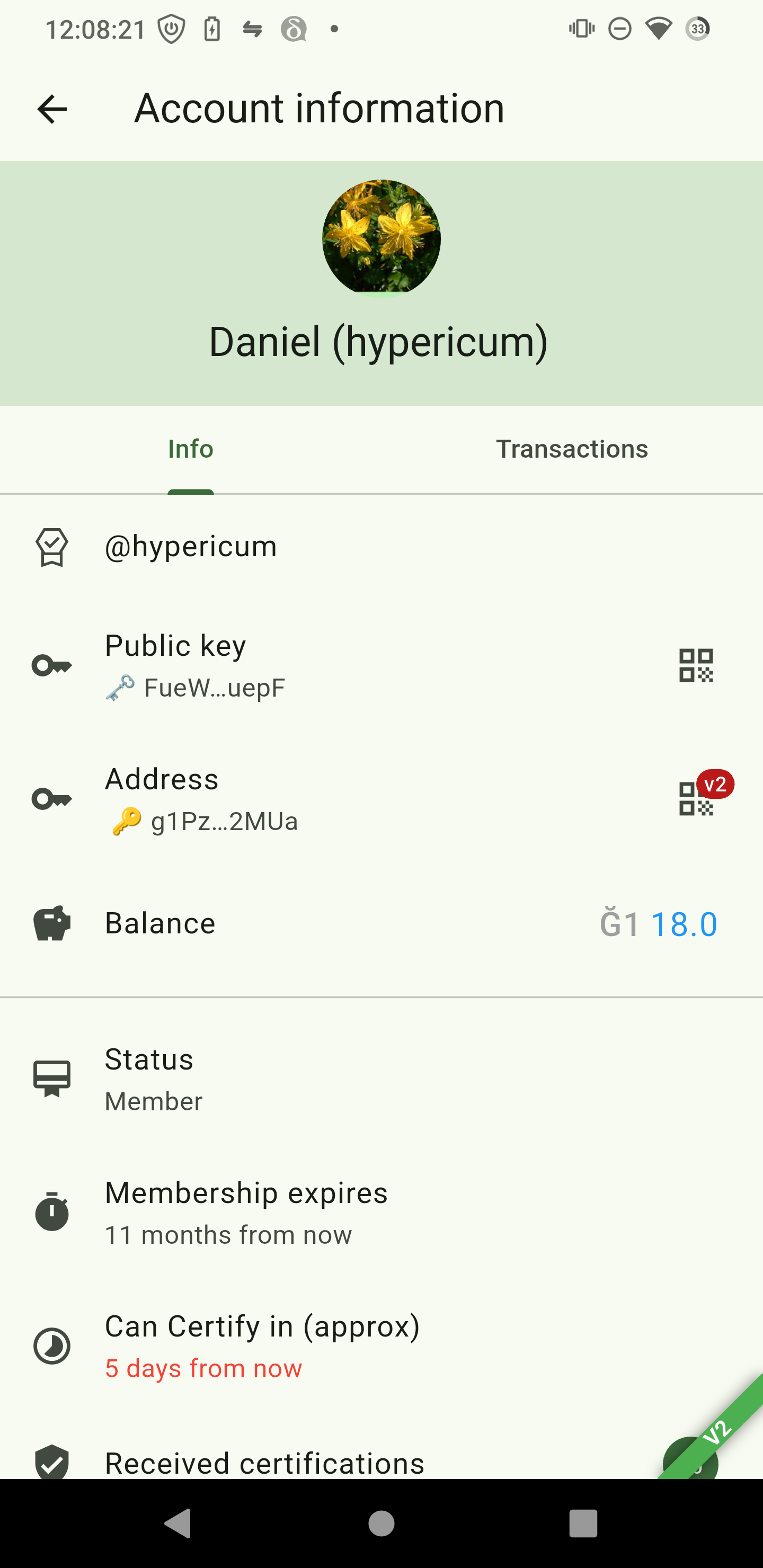Screen dimensions: 763x1568
Task: Open the system recent apps view
Action: coord(583,1524)
